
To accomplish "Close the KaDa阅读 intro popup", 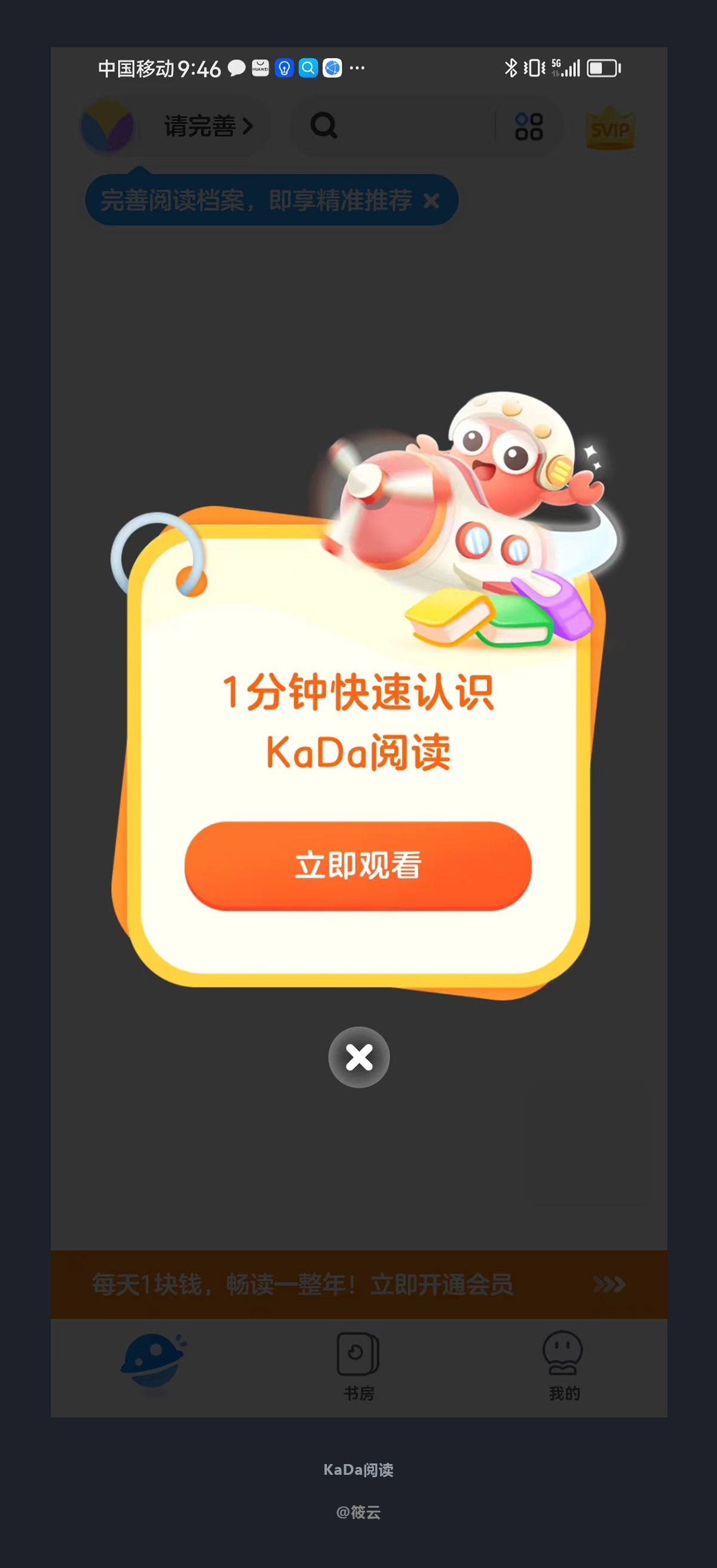I will click(358, 1057).
